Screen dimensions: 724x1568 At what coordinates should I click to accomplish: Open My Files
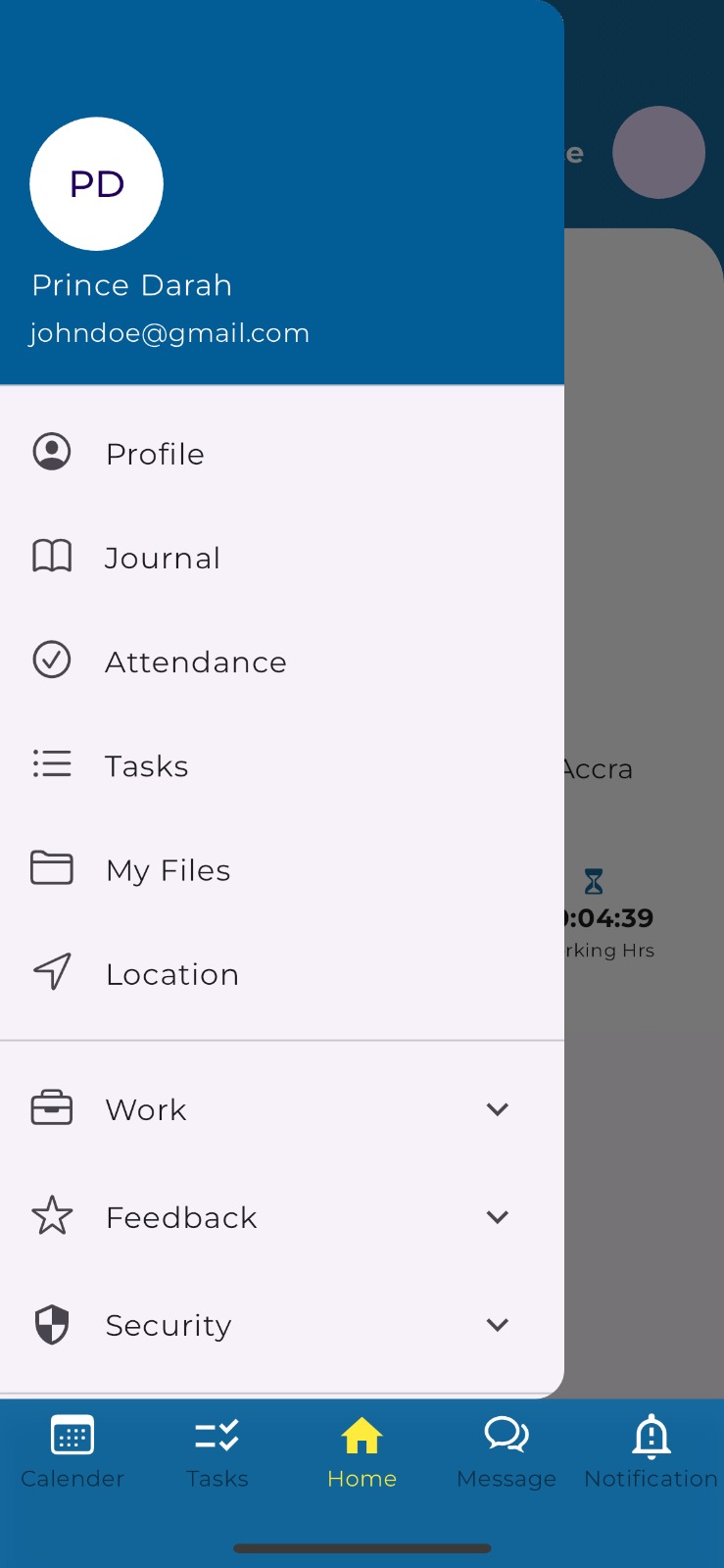[x=282, y=869]
